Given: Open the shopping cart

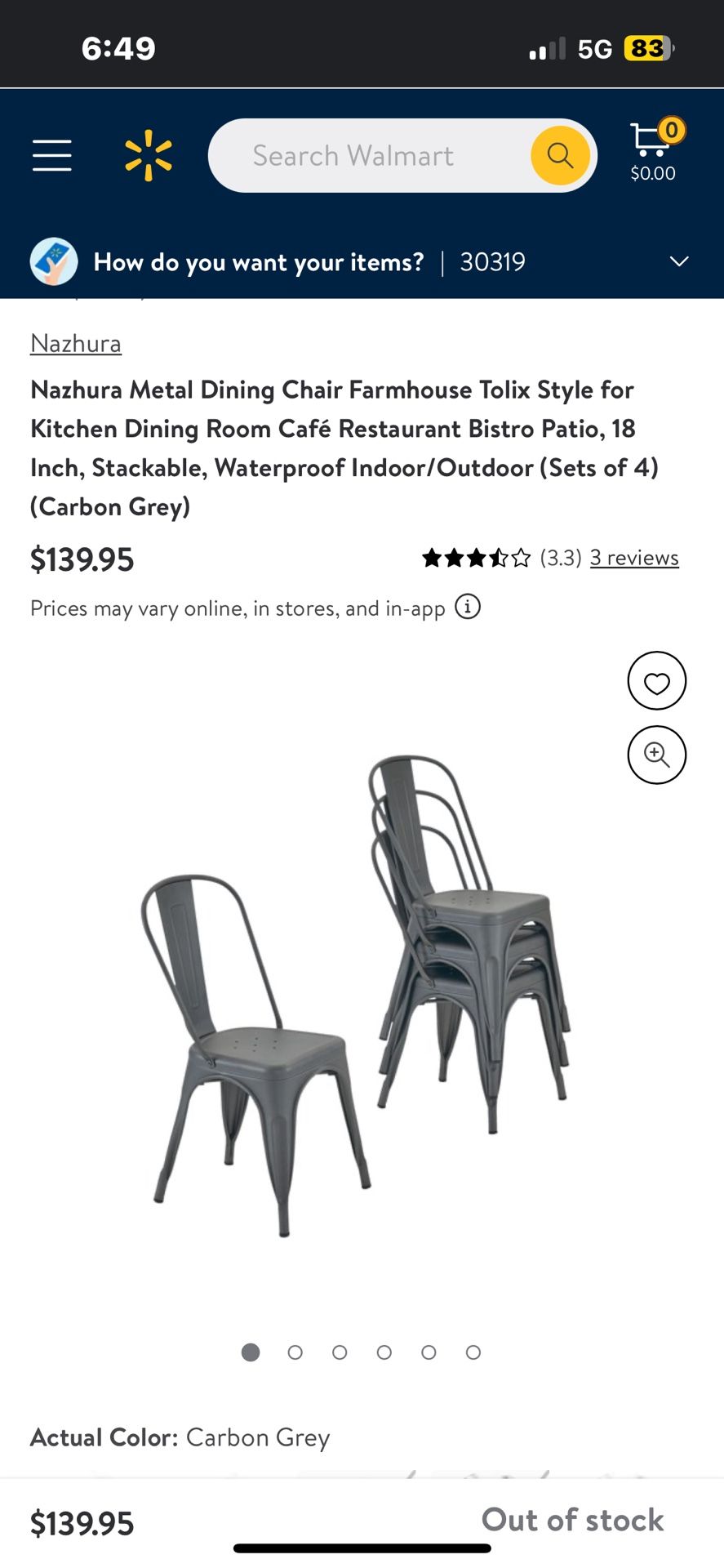Looking at the screenshot, I should click(651, 148).
